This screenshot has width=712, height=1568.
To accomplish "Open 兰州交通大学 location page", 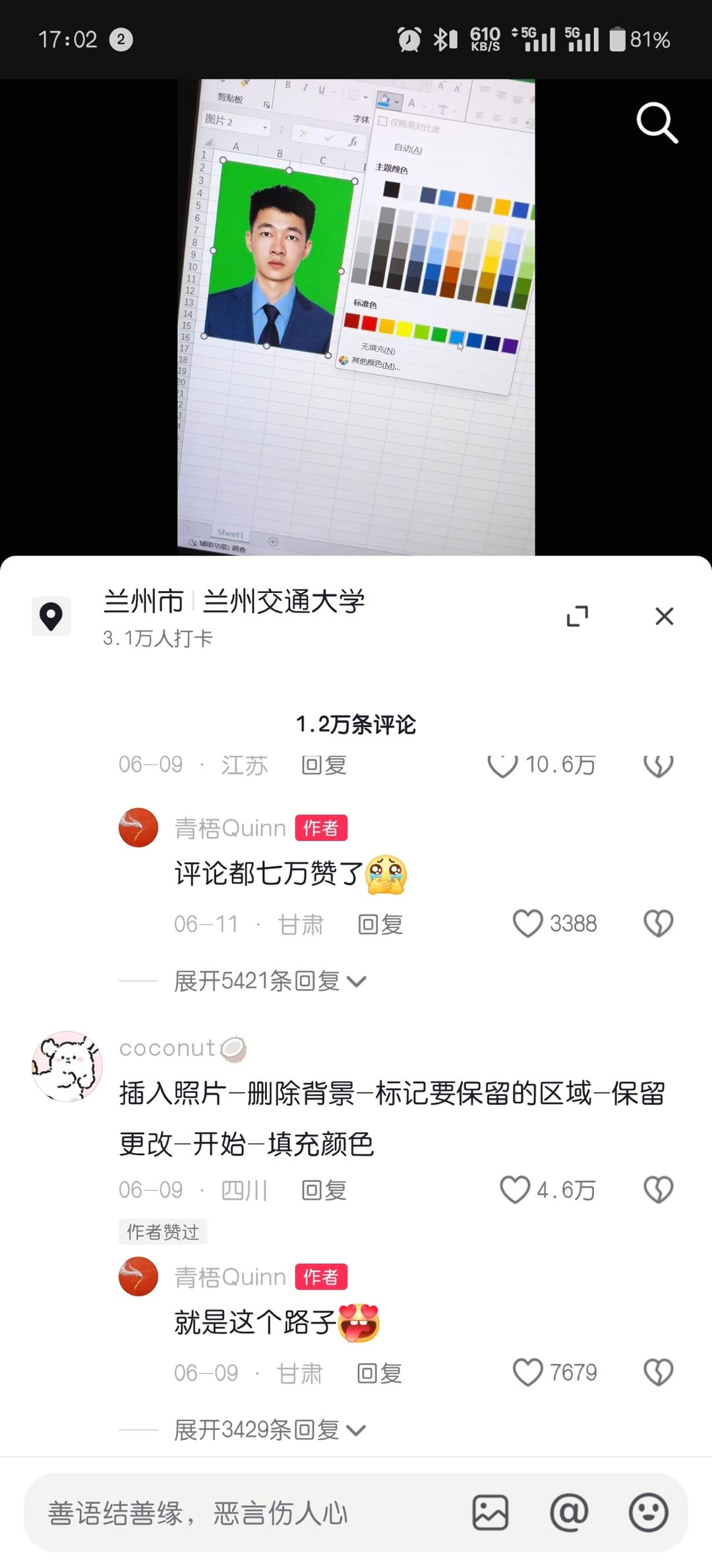I will pos(283,602).
